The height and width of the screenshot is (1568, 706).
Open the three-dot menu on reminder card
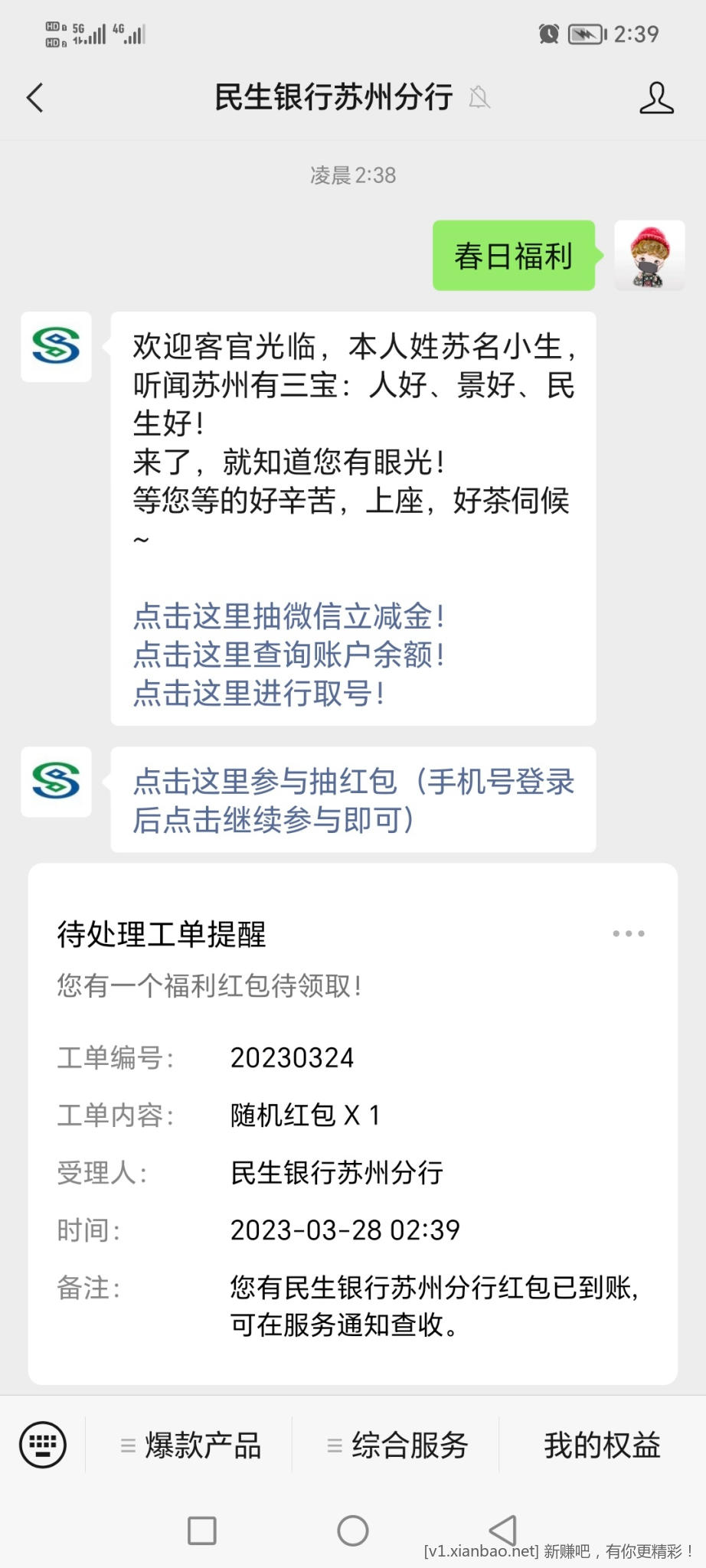(x=628, y=933)
